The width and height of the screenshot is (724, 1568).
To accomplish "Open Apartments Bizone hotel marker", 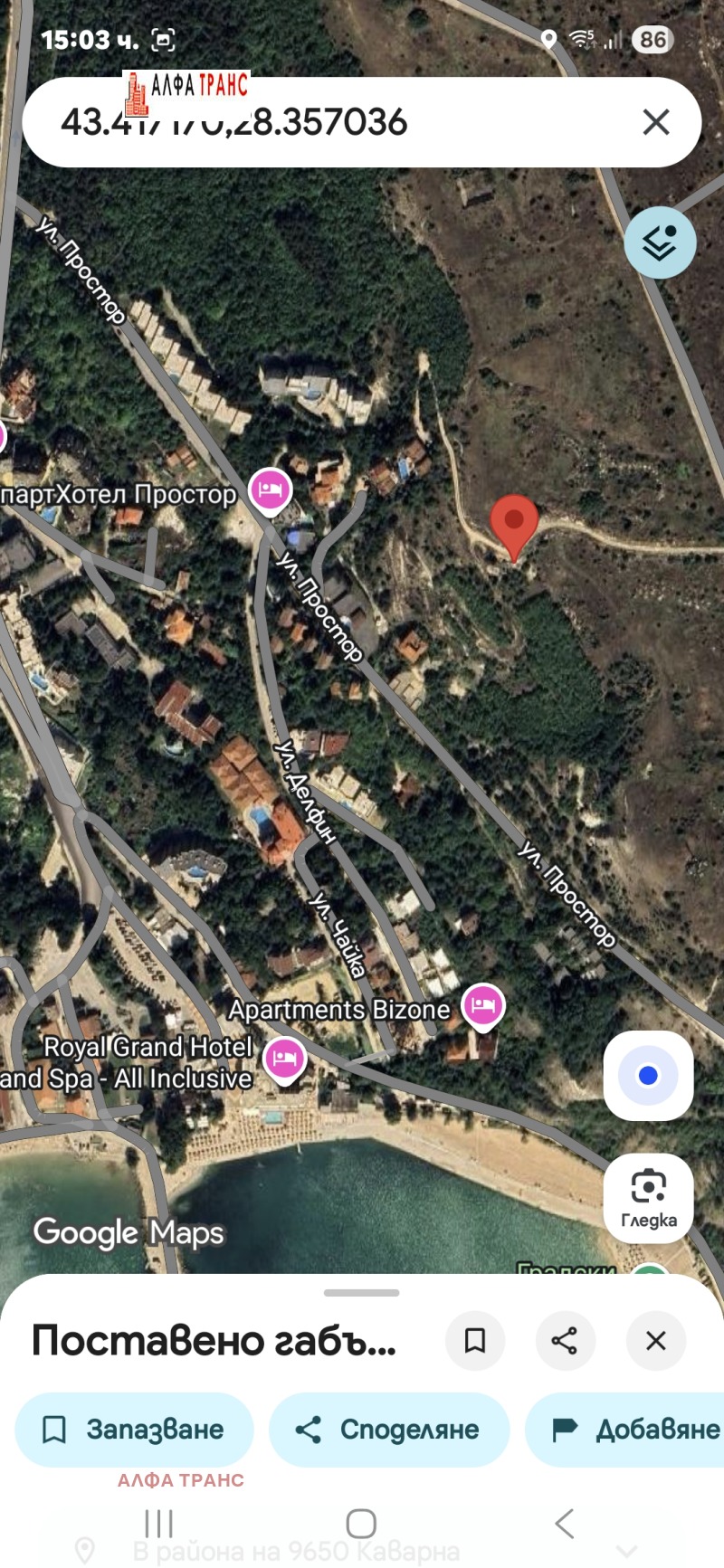I will pos(483,1005).
